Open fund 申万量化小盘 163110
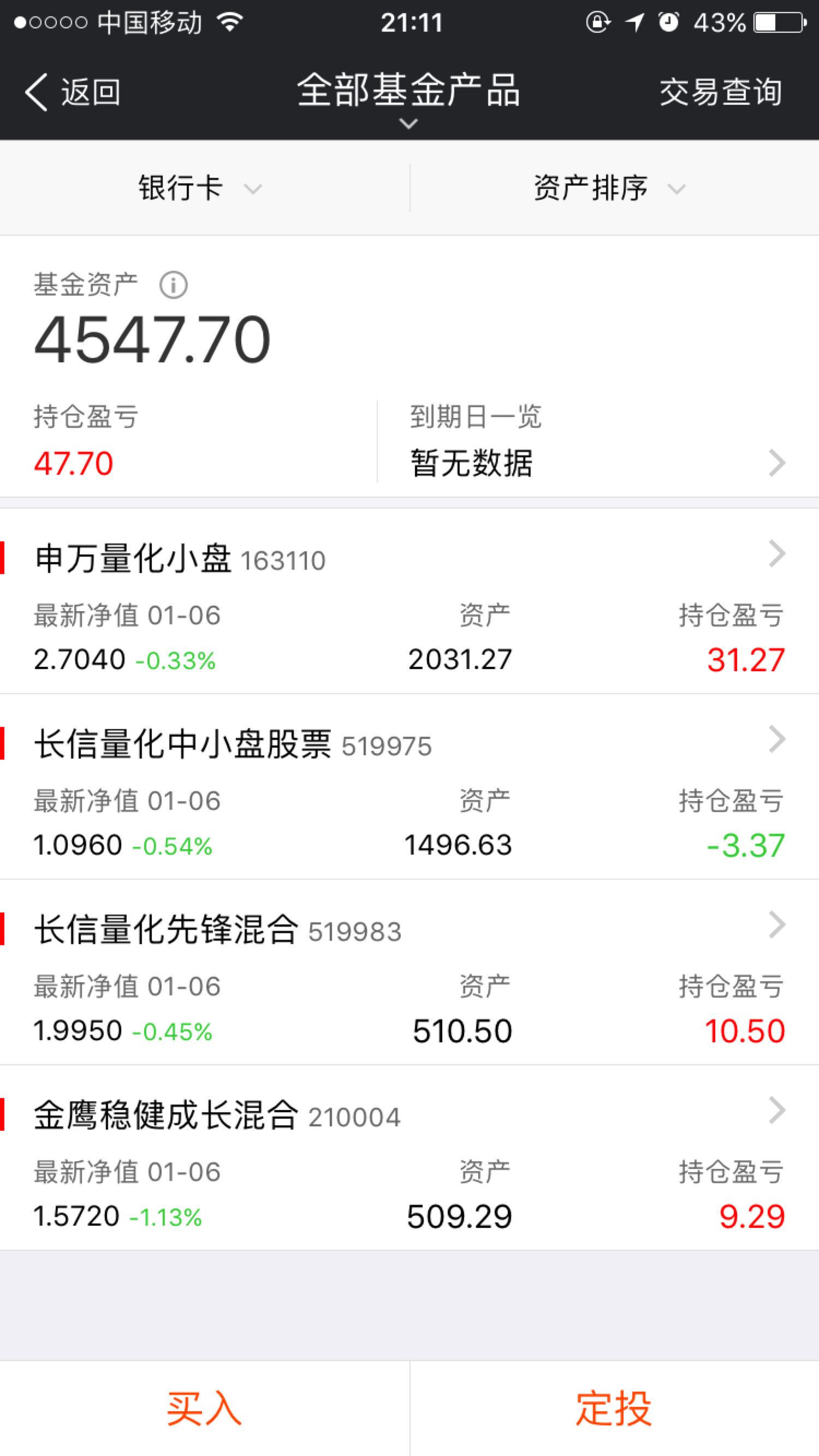This screenshot has width=819, height=1456. 410,601
